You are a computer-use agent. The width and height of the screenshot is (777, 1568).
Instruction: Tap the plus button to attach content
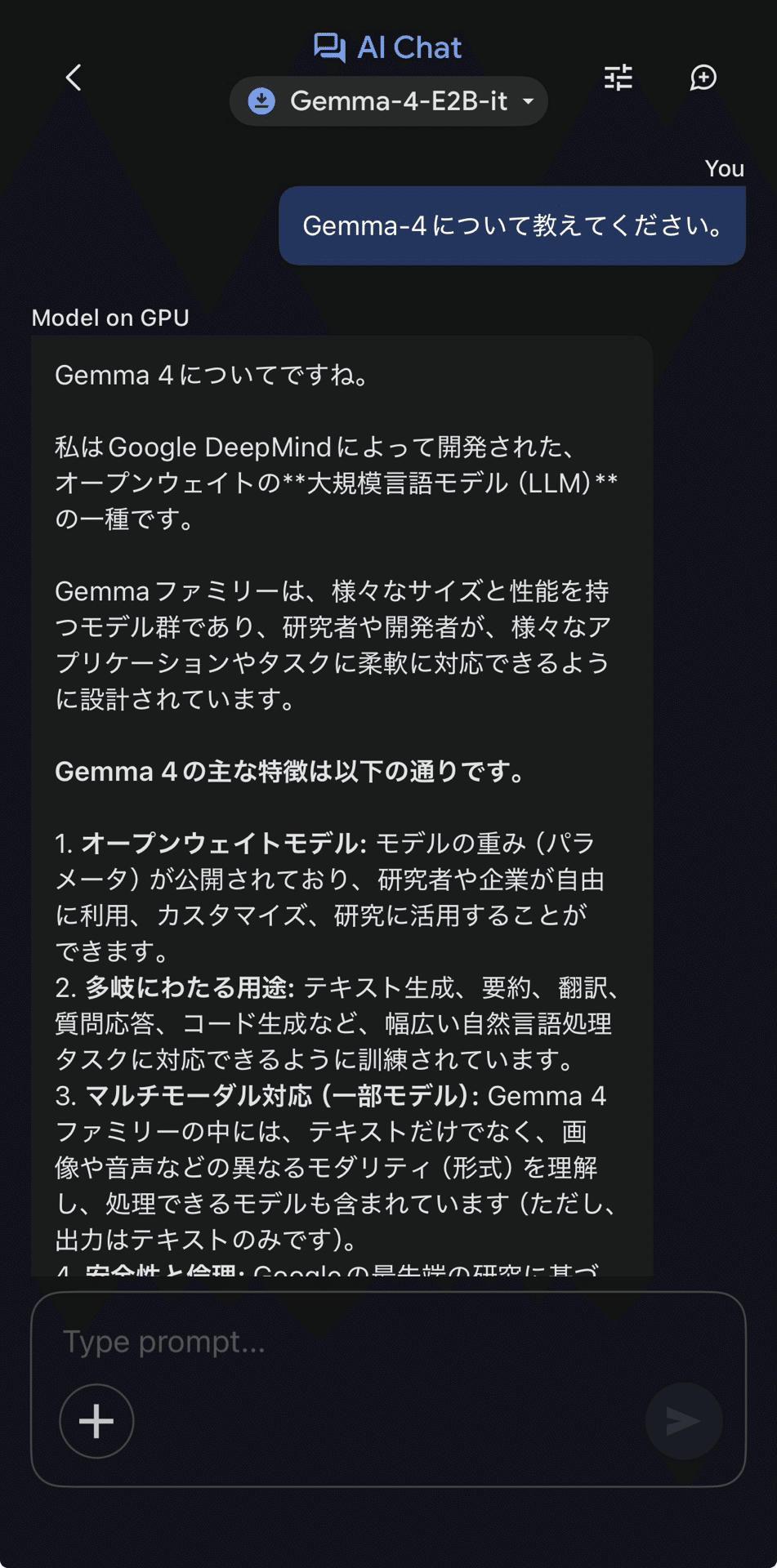[96, 1421]
